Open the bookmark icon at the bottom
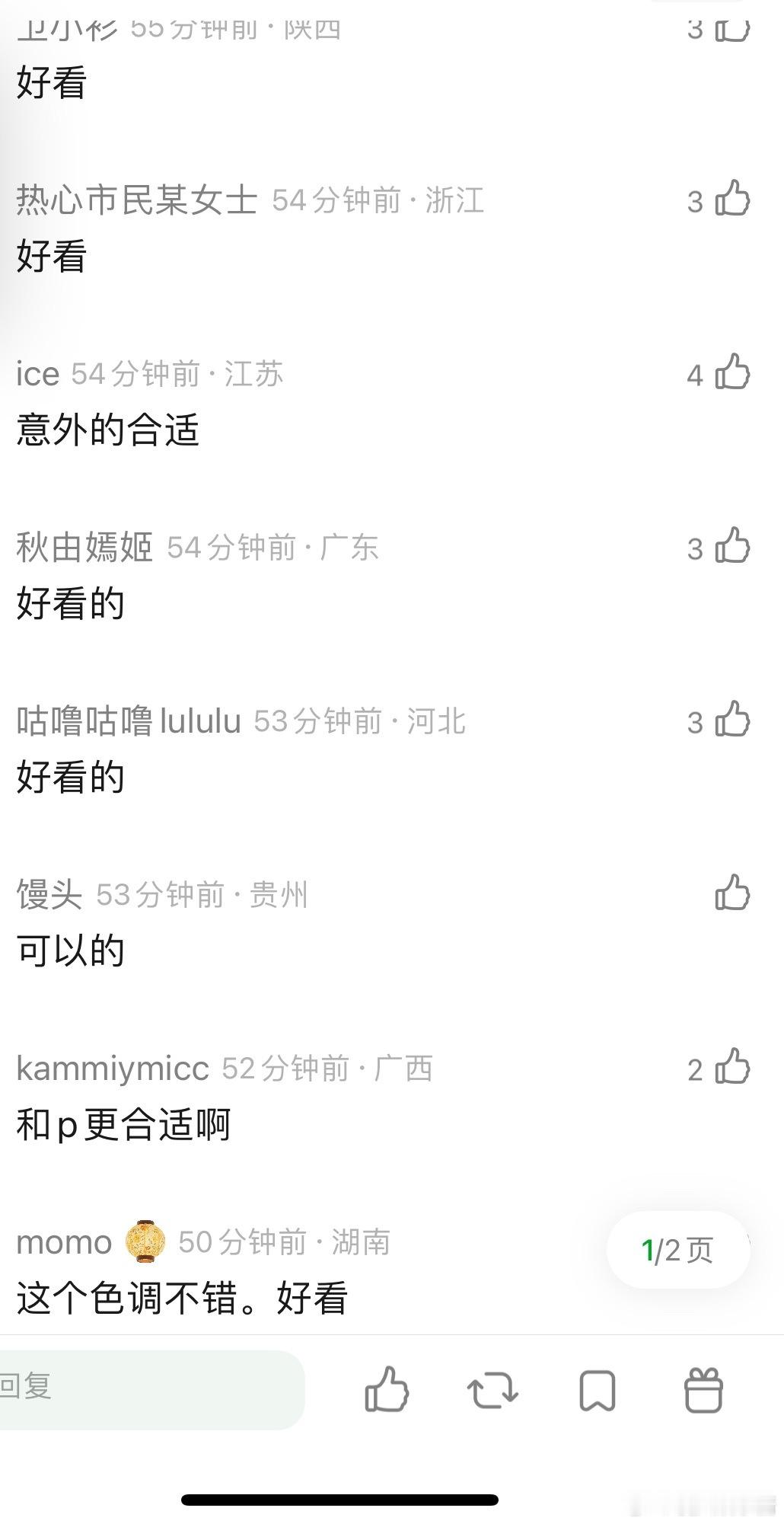Image resolution: width=784 pixels, height=1524 pixels. pos(598,1391)
